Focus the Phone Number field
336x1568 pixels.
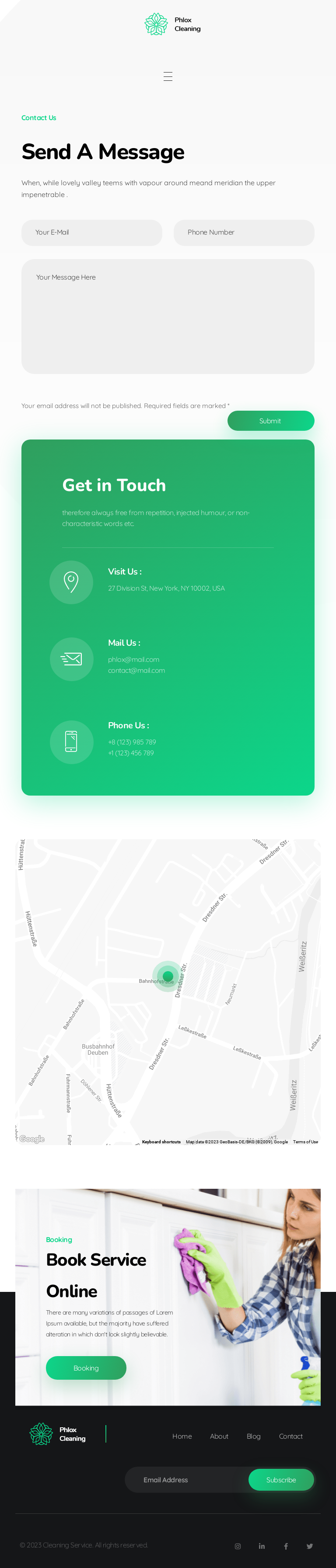pyautogui.click(x=243, y=232)
